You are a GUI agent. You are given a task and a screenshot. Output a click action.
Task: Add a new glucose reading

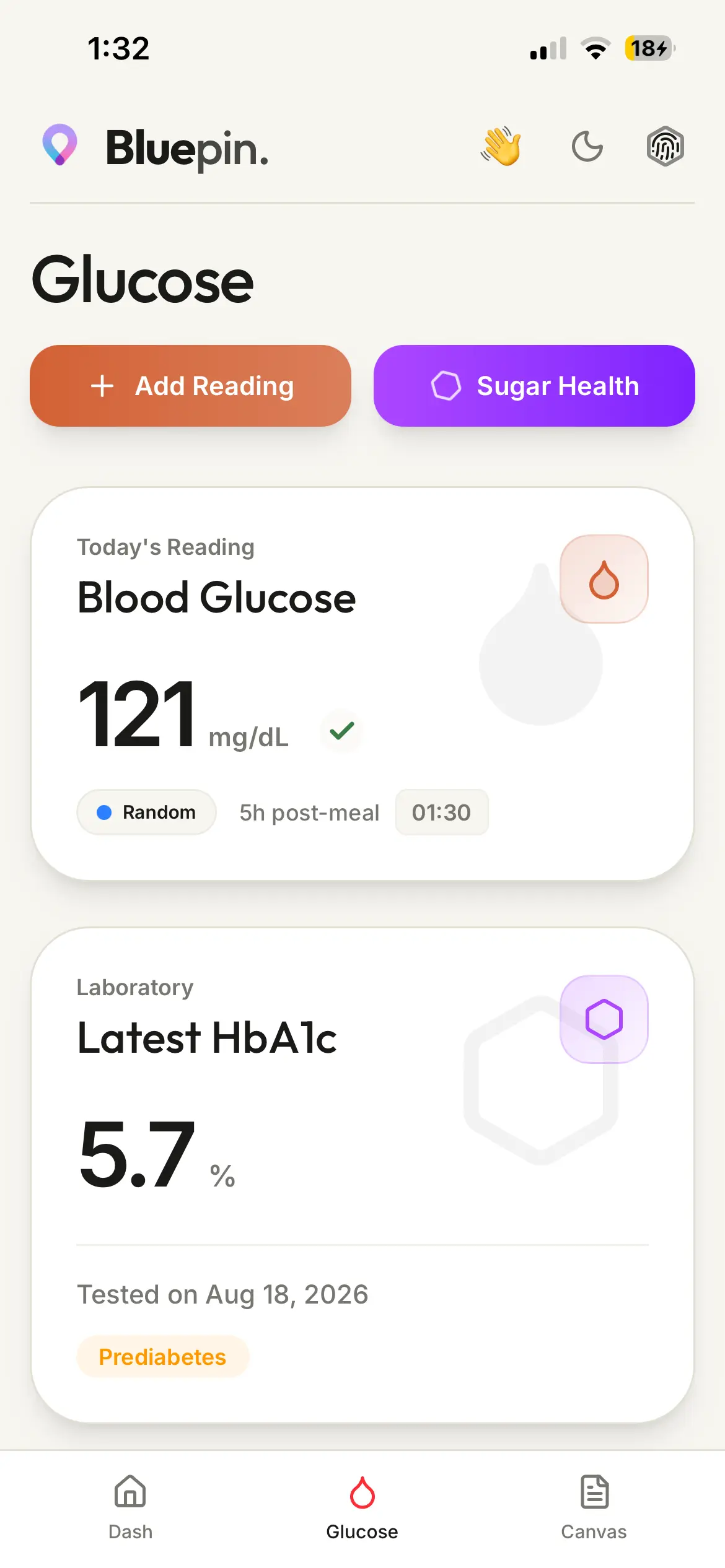190,386
